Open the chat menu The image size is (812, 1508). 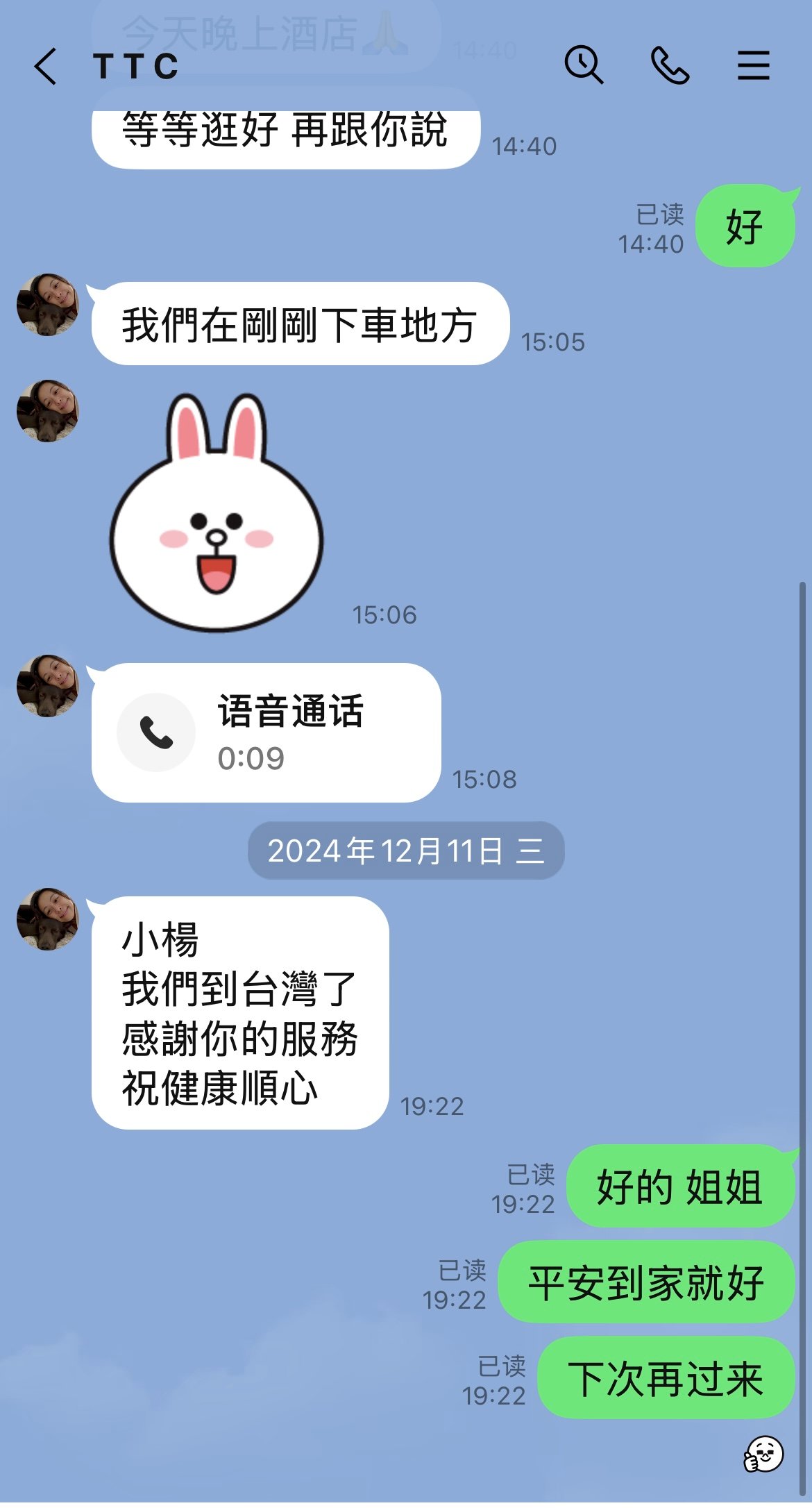[x=753, y=66]
